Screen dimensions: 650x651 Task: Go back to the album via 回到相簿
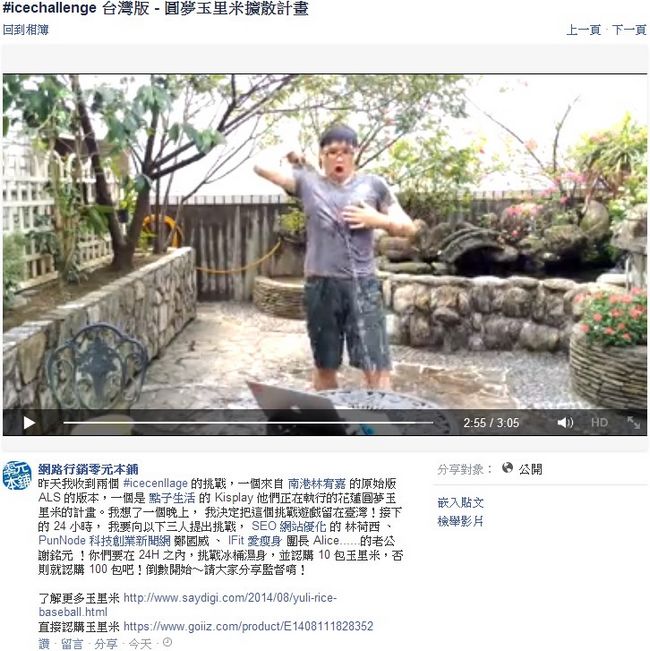click(x=25, y=30)
